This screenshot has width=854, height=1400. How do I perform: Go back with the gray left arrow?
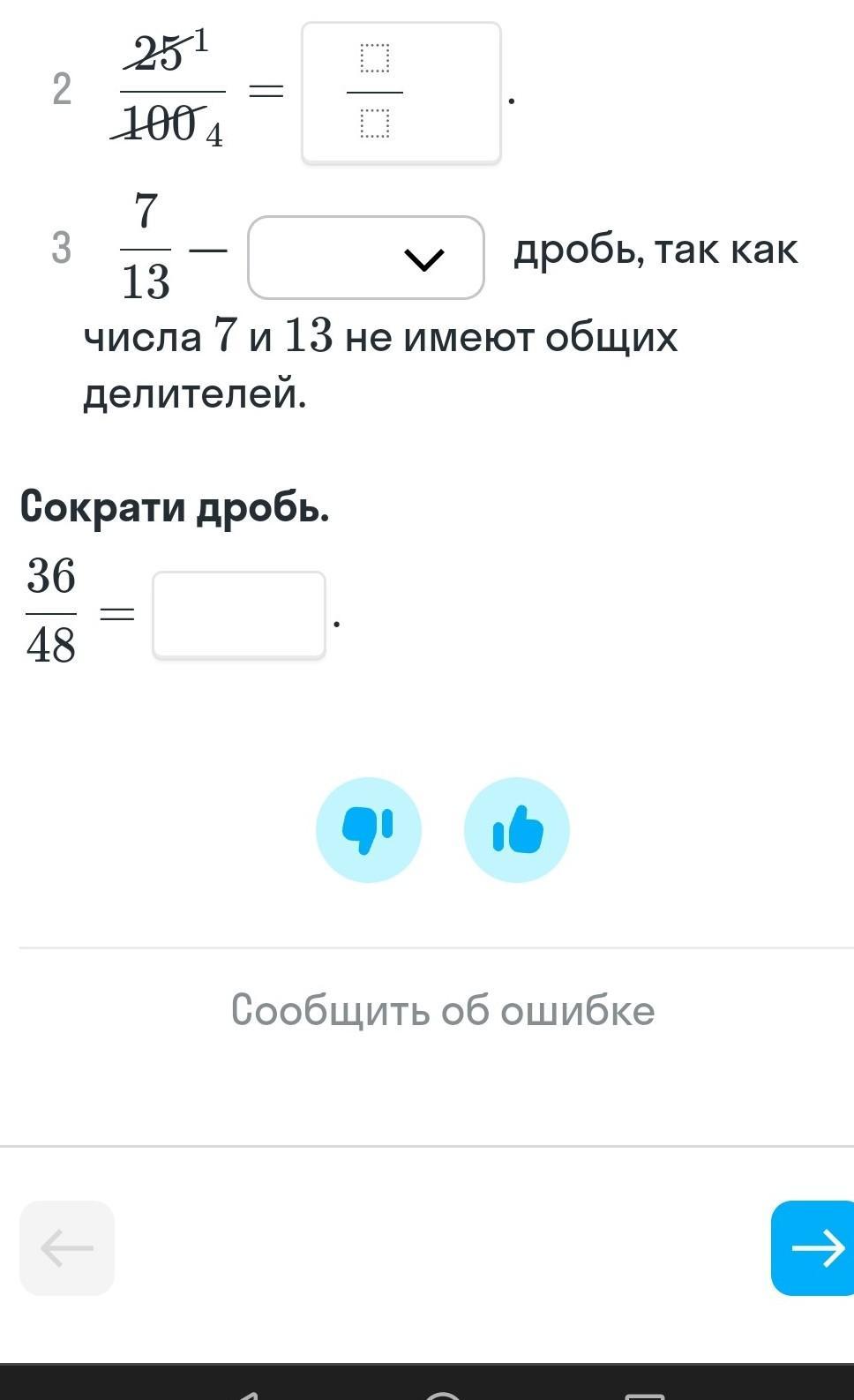(x=67, y=1247)
